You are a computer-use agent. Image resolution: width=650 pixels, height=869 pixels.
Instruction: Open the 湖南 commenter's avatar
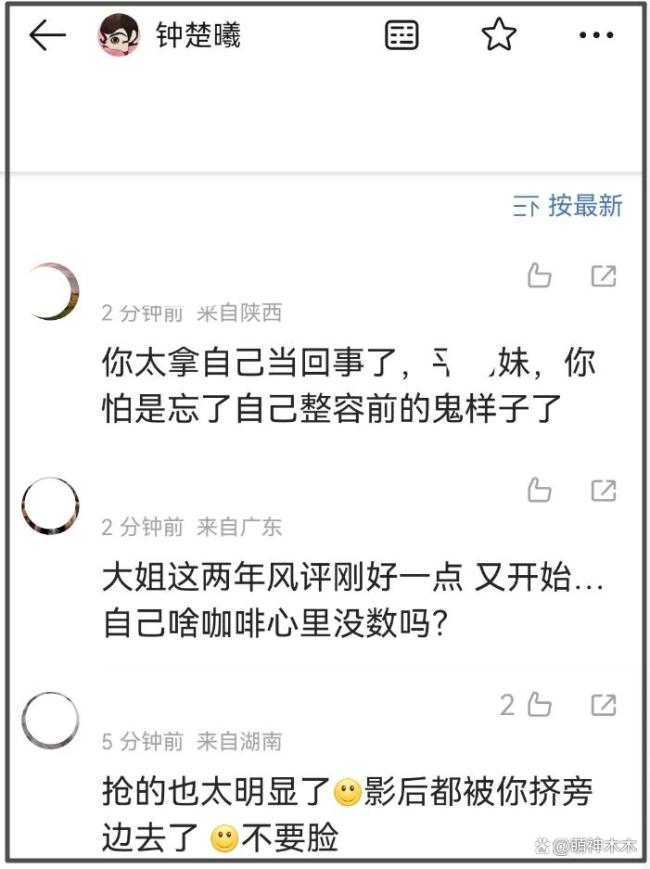(50, 720)
